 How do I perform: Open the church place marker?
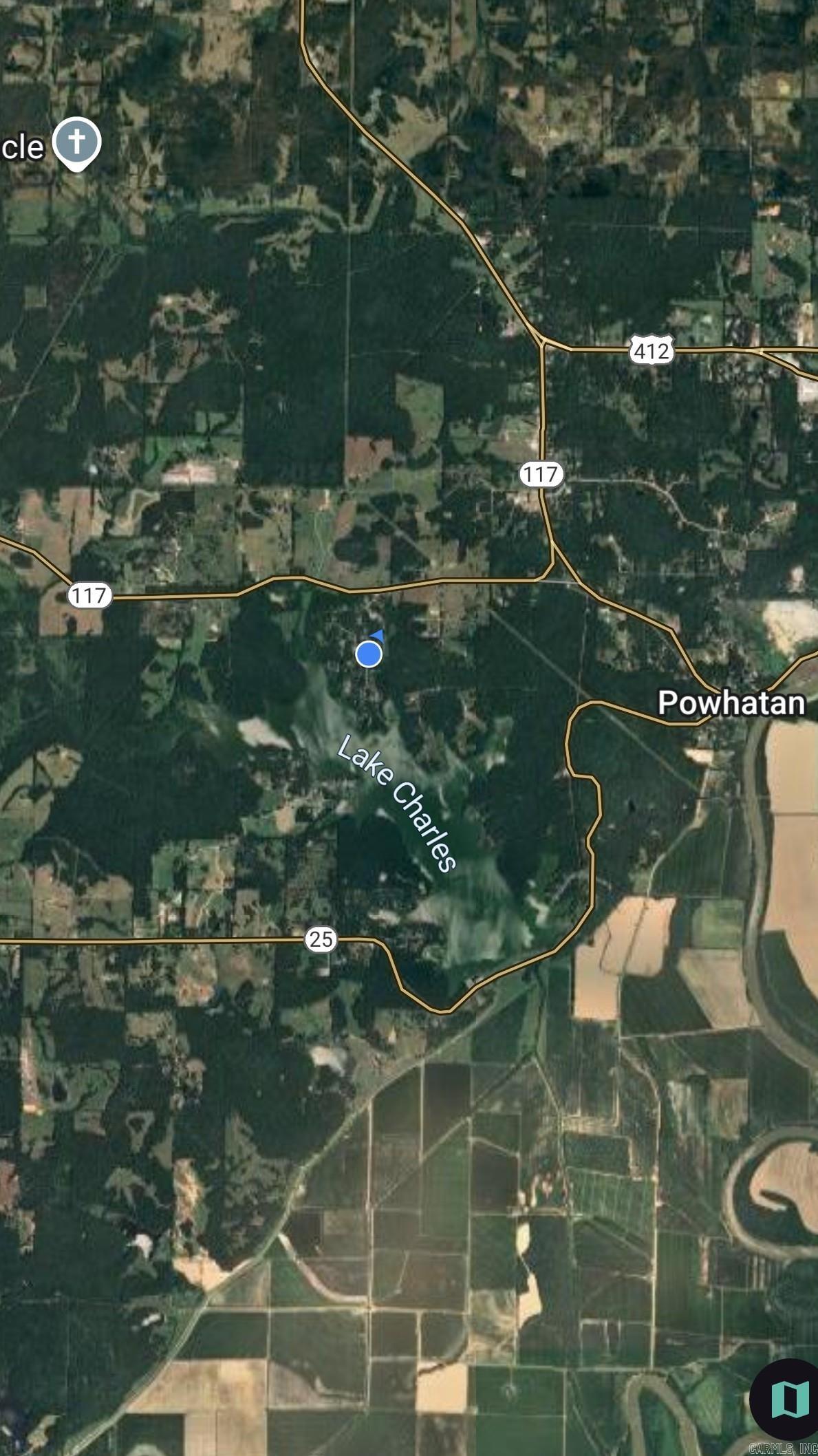(x=77, y=143)
